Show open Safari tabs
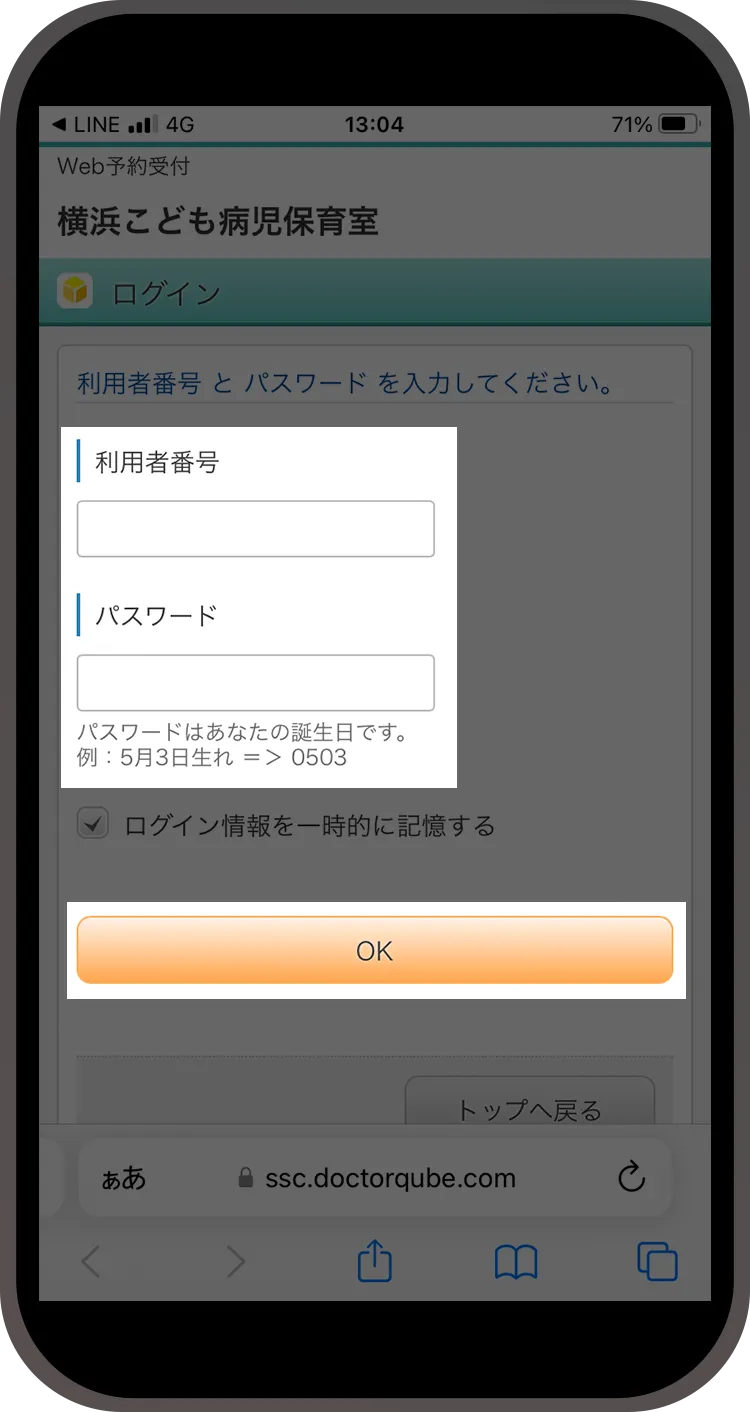750x1412 pixels. [x=657, y=1262]
